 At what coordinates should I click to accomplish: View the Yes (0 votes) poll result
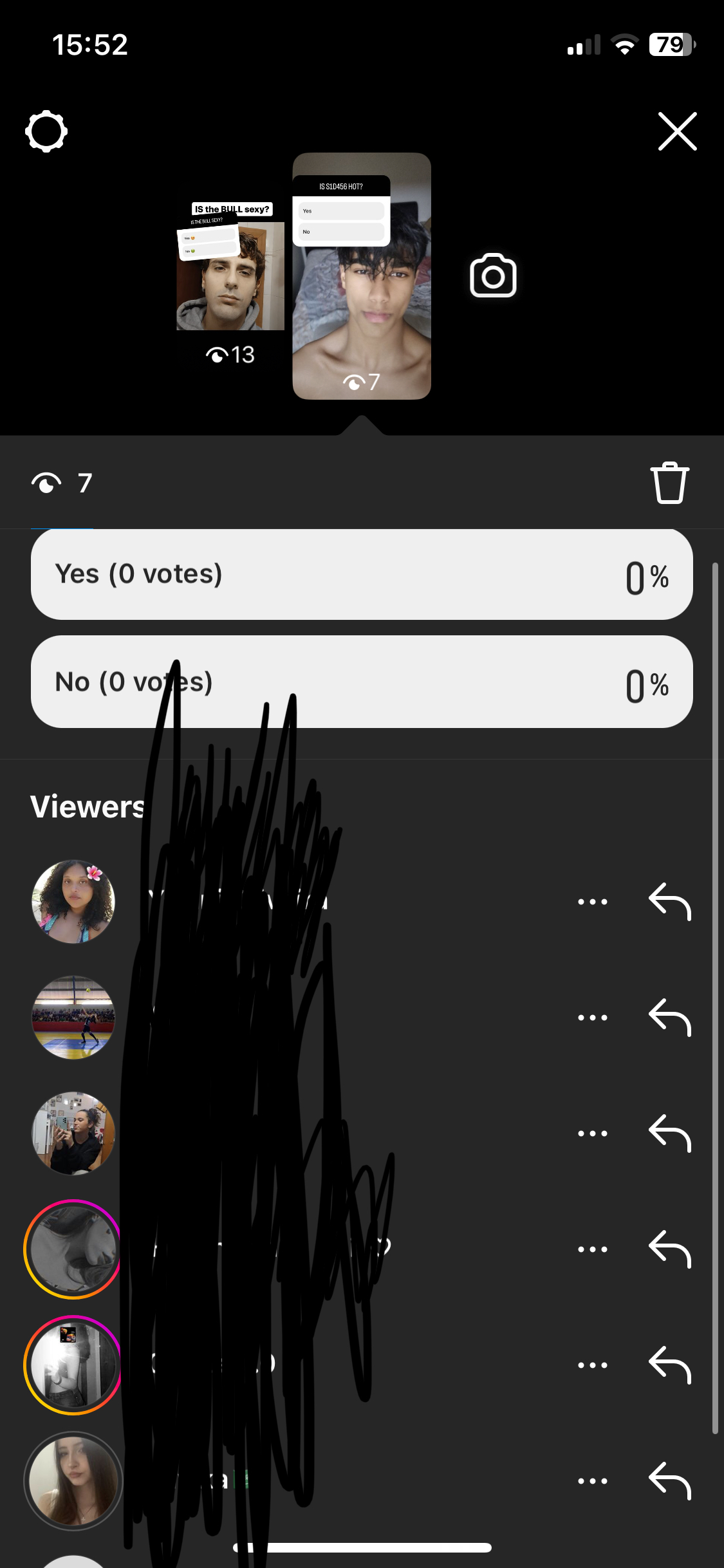click(362, 574)
